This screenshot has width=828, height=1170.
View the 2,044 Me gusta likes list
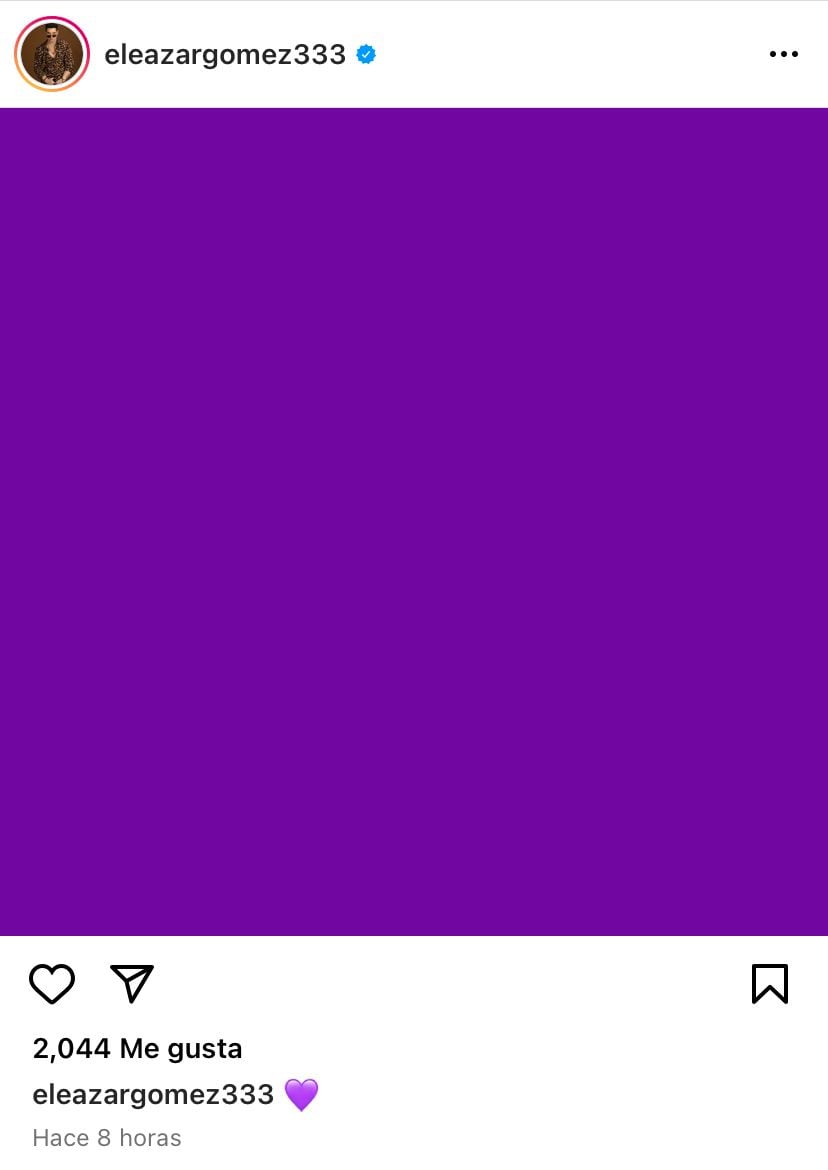point(137,1048)
